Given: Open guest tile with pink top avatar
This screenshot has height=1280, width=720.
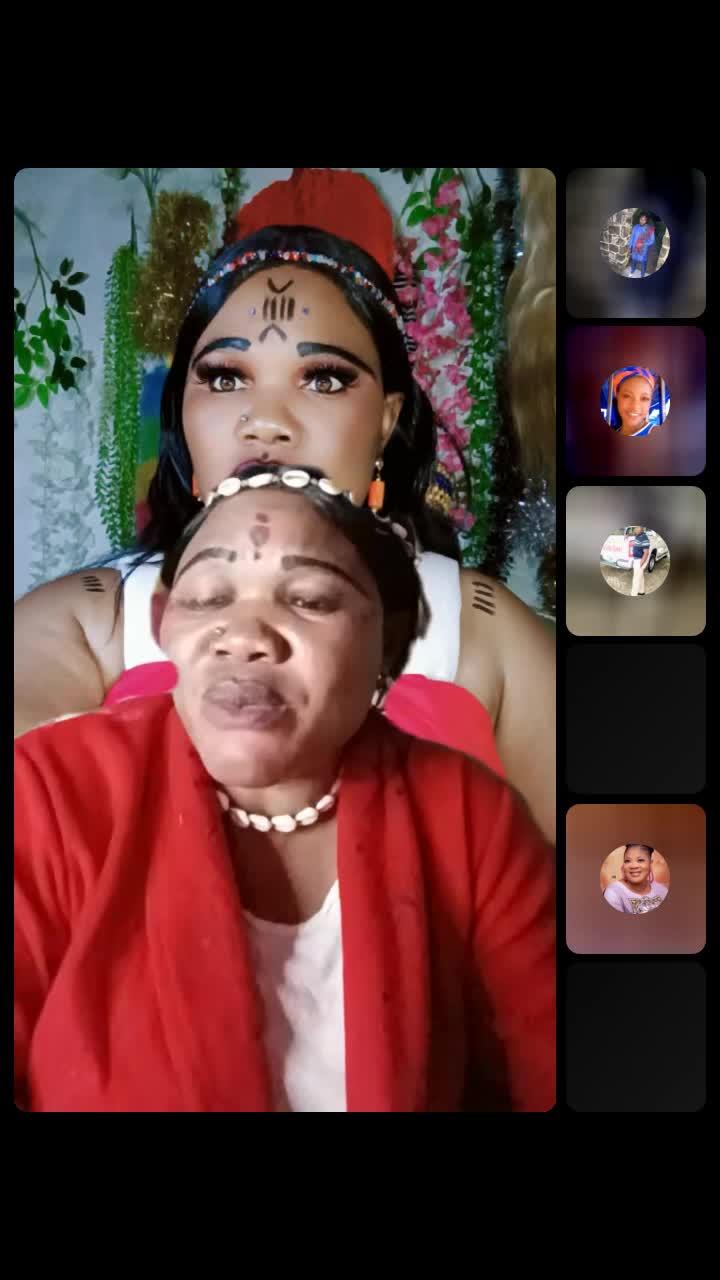Looking at the screenshot, I should tap(636, 879).
